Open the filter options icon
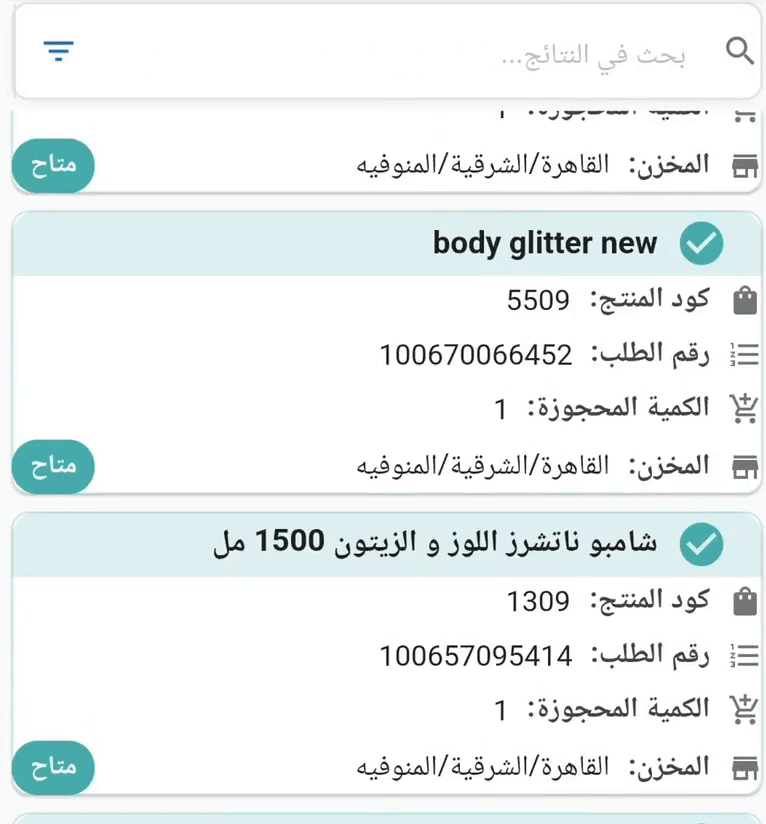The height and width of the screenshot is (824, 766). (58, 51)
